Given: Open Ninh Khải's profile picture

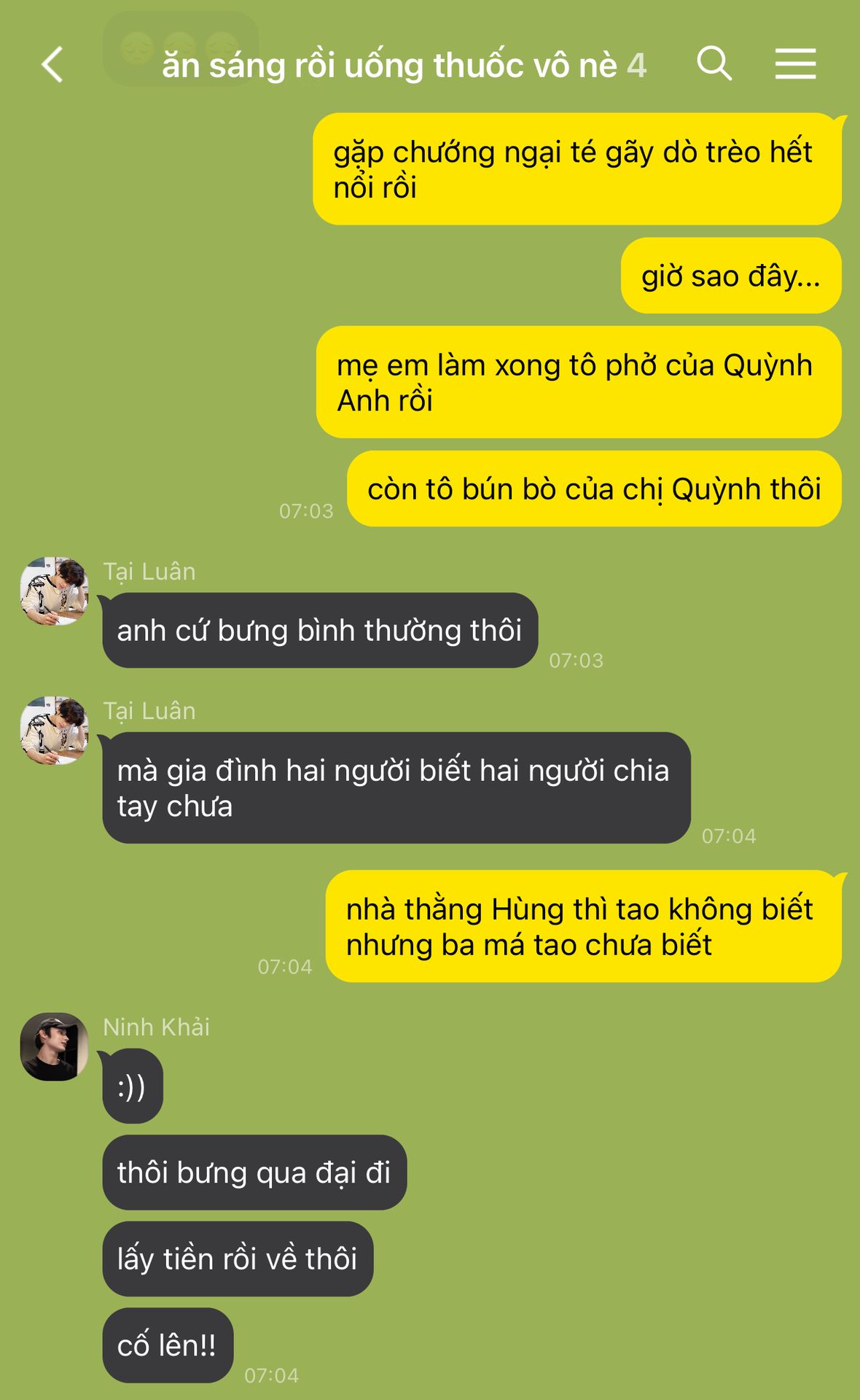Looking at the screenshot, I should (x=54, y=1046).
